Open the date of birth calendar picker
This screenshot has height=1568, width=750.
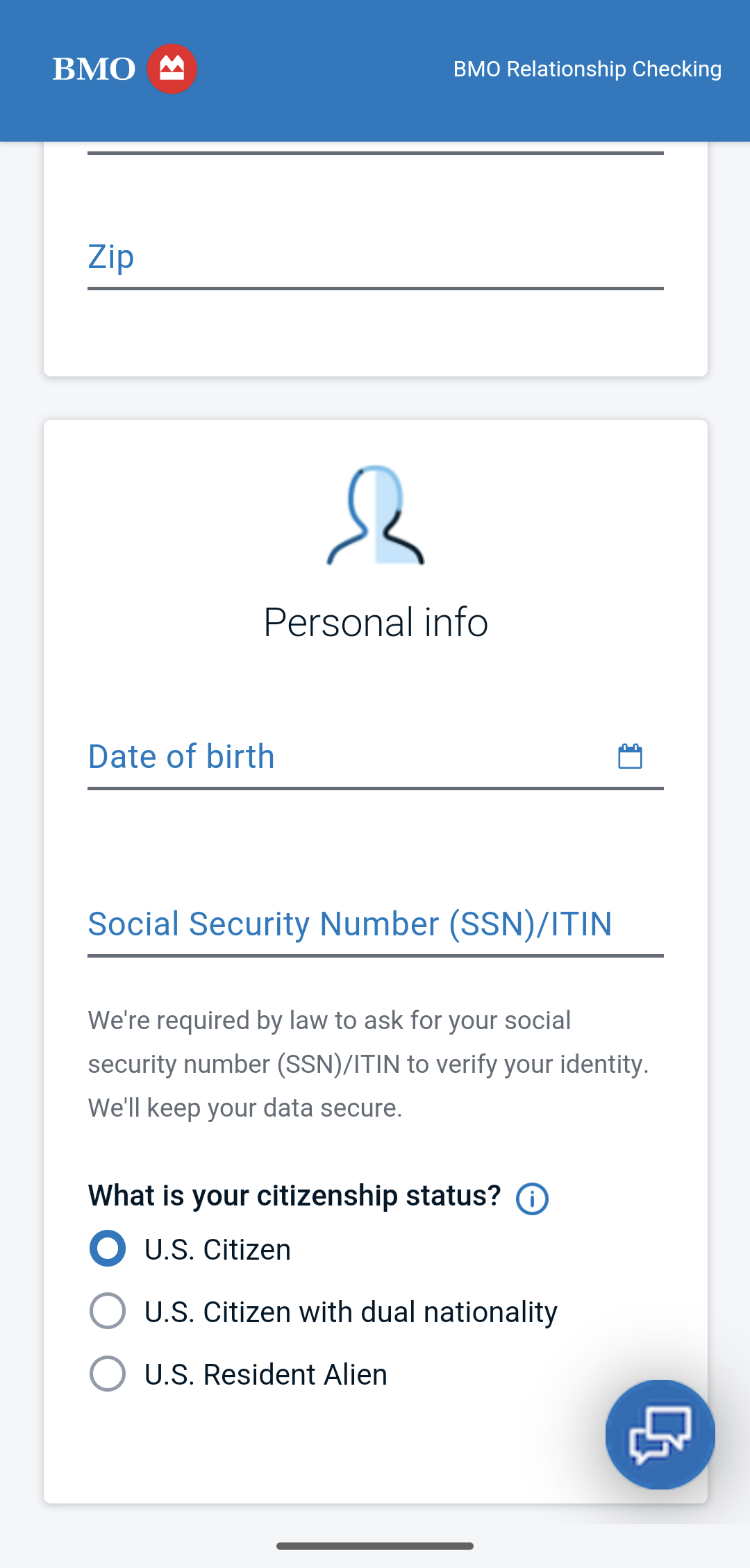[630, 756]
